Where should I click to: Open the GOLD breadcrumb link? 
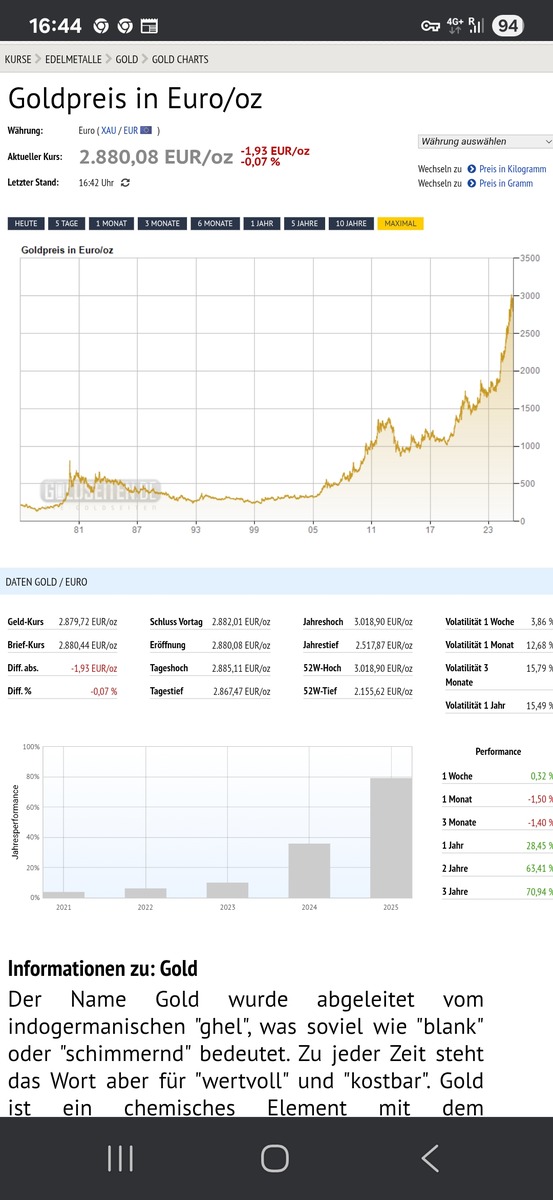tap(127, 60)
